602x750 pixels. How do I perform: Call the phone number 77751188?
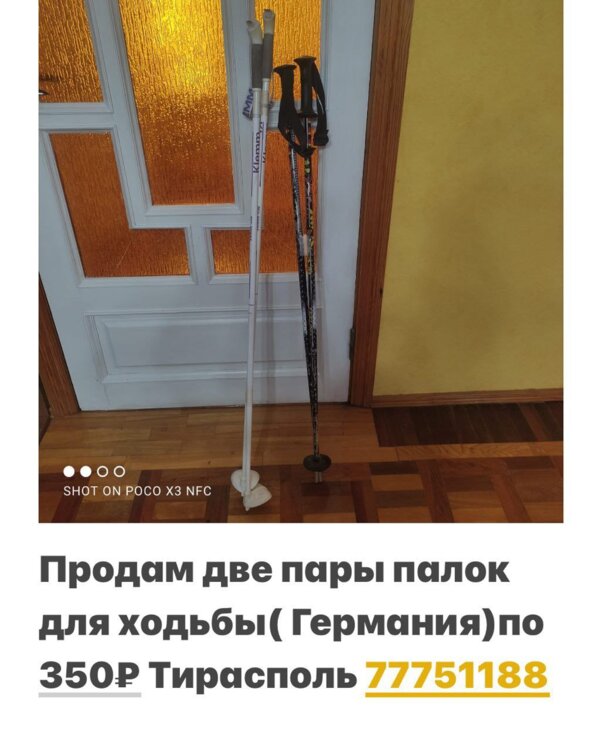457,675
